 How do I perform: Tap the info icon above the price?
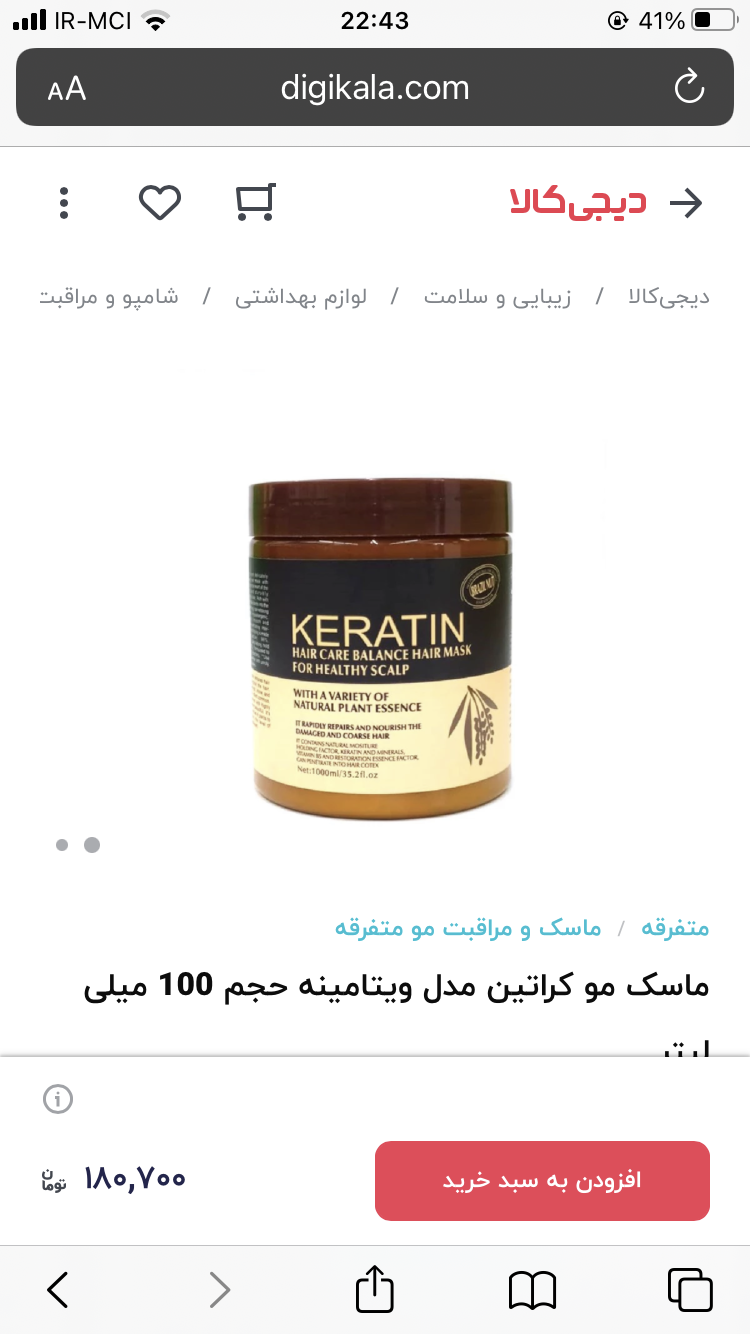(58, 1100)
